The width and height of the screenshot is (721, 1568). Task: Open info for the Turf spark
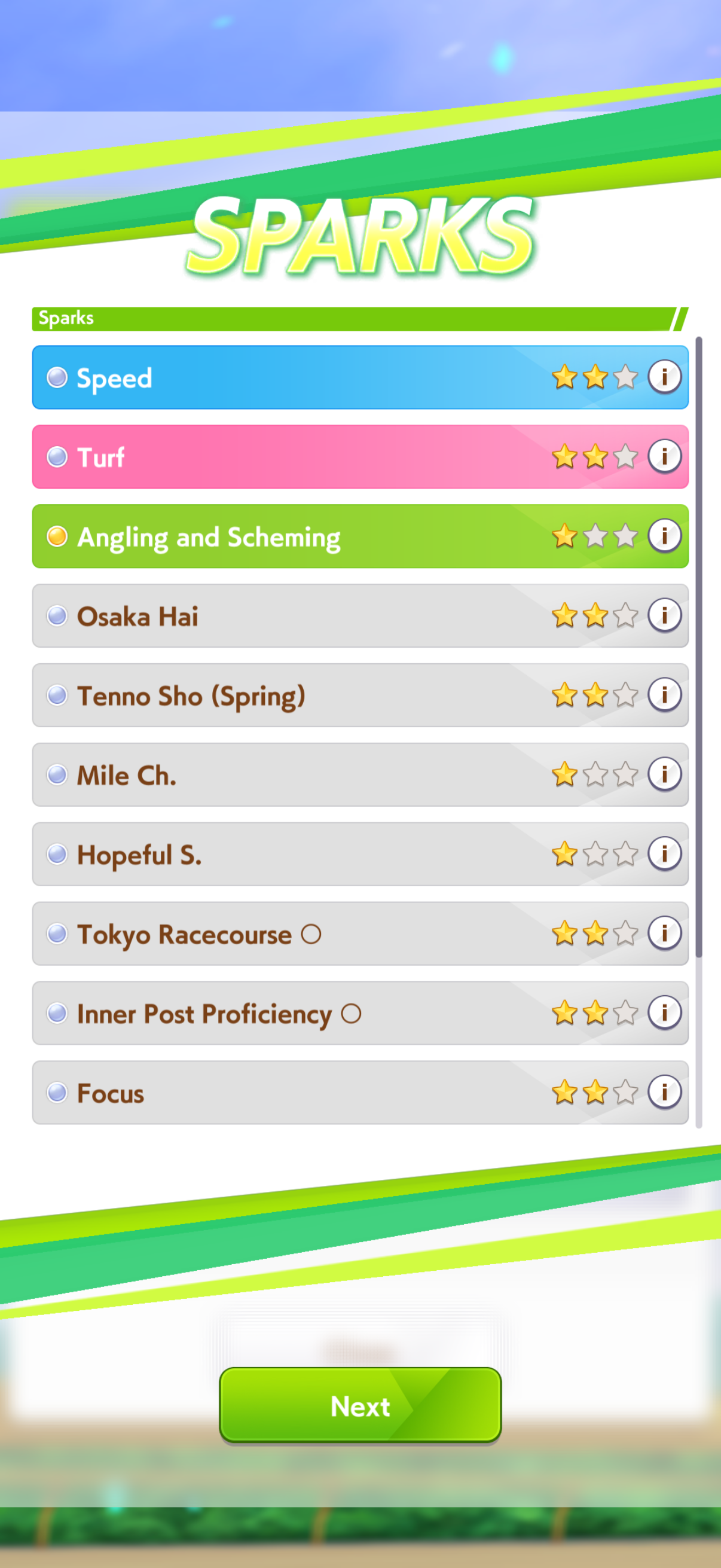664,456
